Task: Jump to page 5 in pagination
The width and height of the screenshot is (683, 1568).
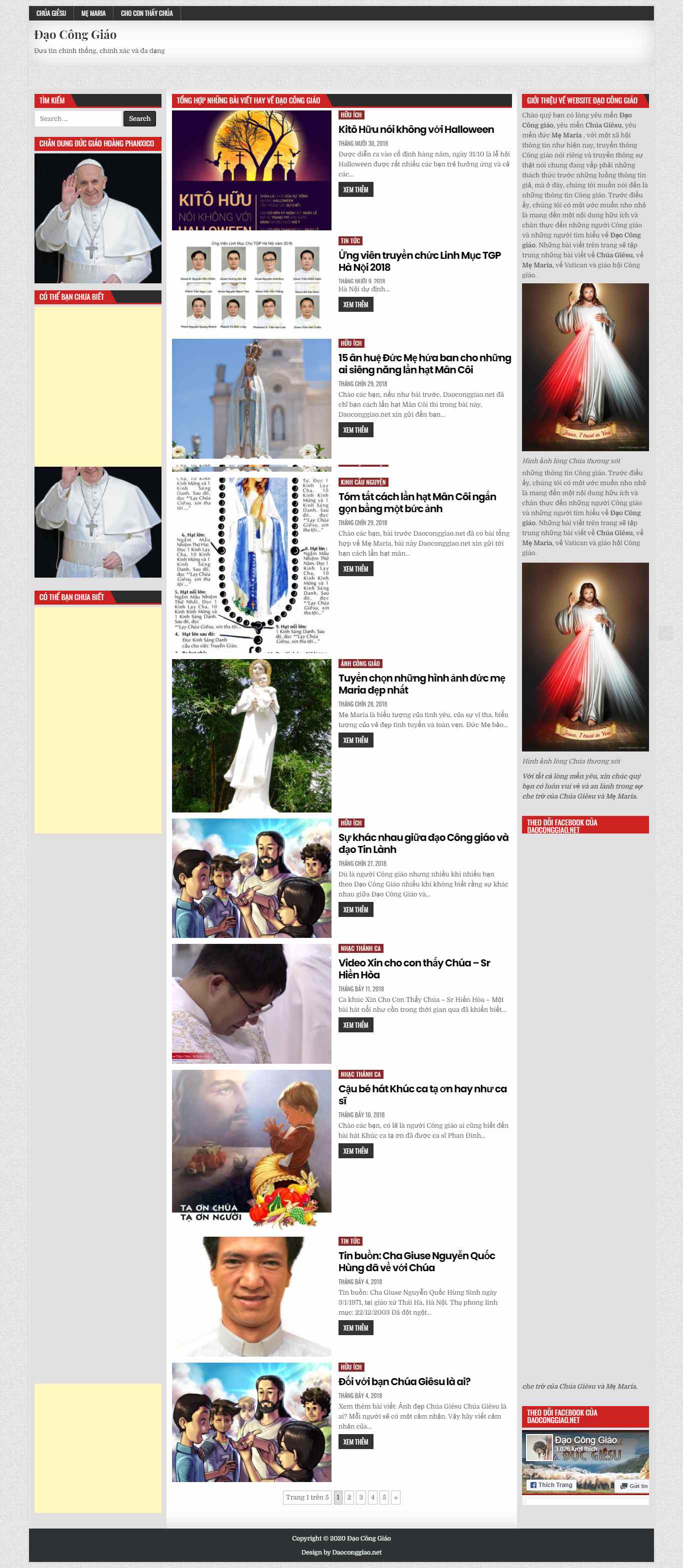Action: pyautogui.click(x=384, y=1497)
